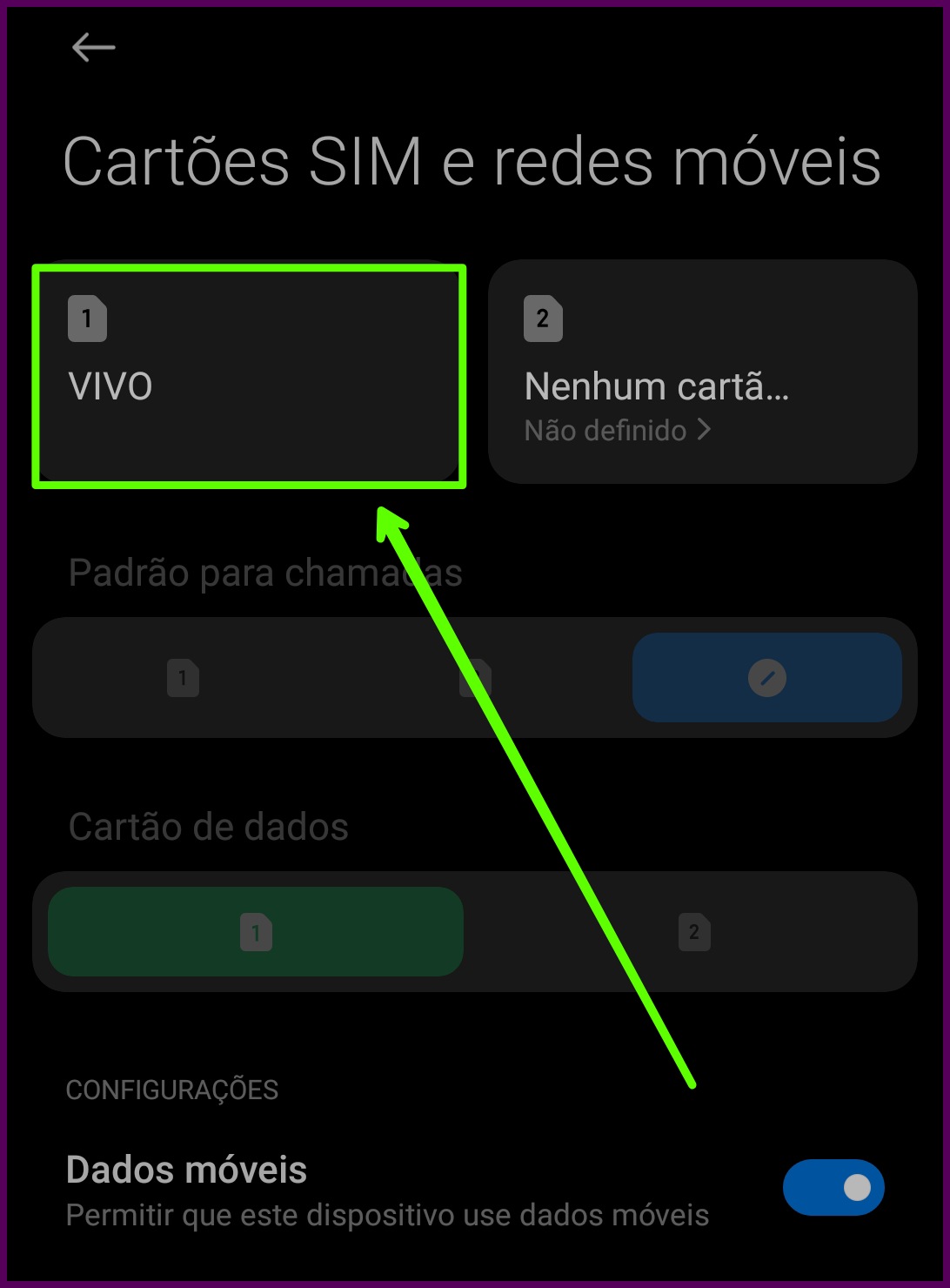Screen dimensions: 950x1288
Task: Set SIM 1 as default for calls
Action: coord(183,678)
